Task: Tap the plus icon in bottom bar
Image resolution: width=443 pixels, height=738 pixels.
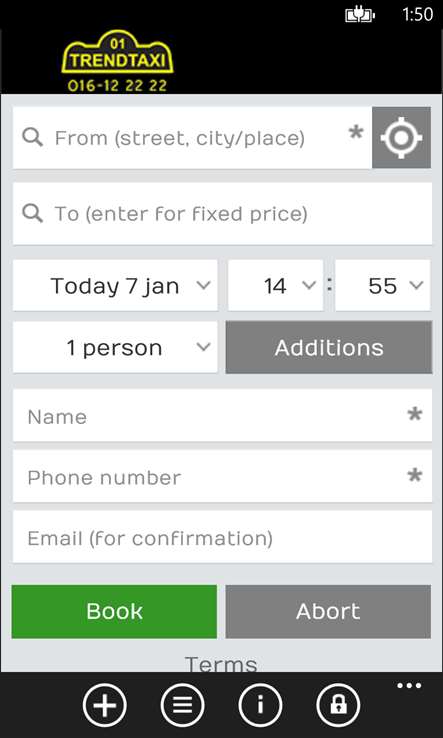Action: (x=105, y=706)
